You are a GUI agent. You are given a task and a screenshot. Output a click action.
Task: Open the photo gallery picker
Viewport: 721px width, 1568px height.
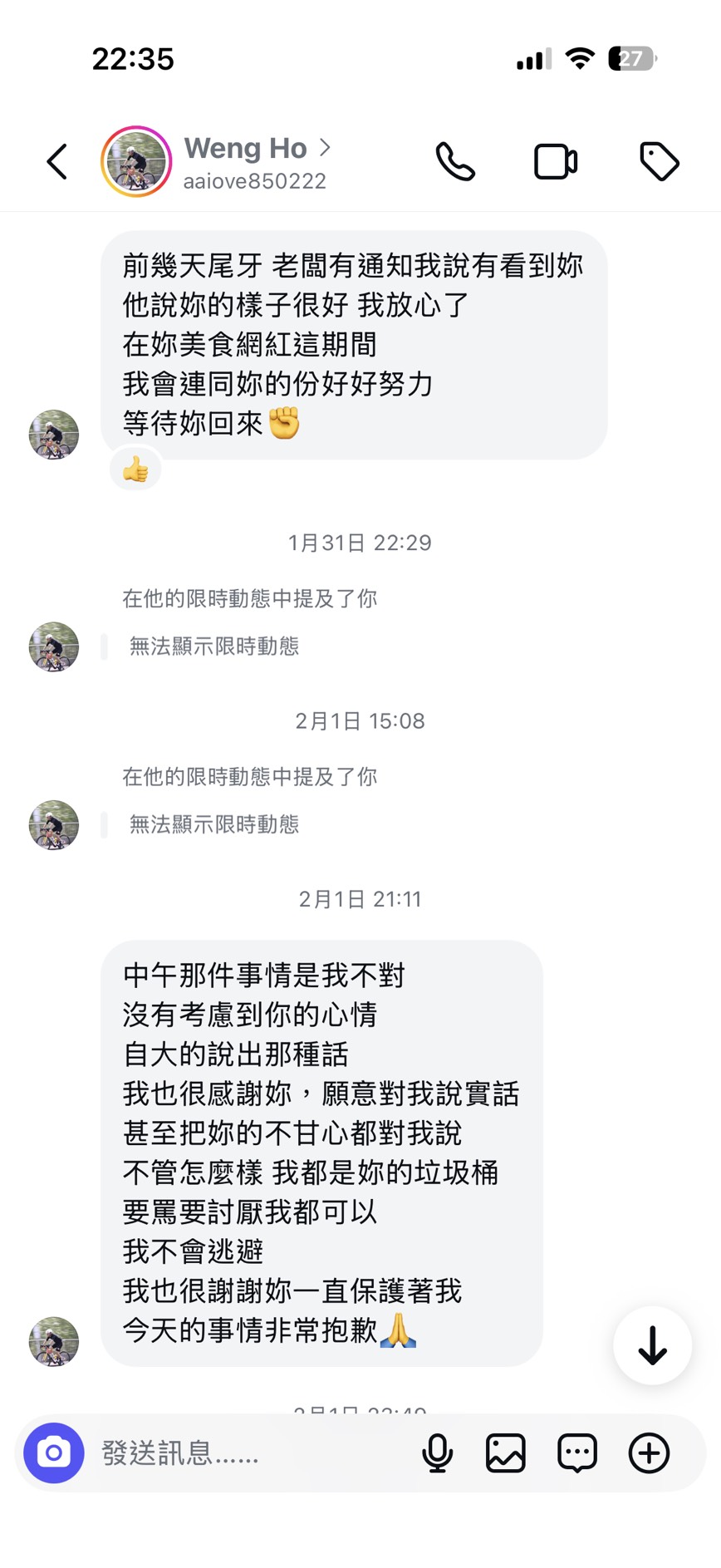tap(505, 1452)
